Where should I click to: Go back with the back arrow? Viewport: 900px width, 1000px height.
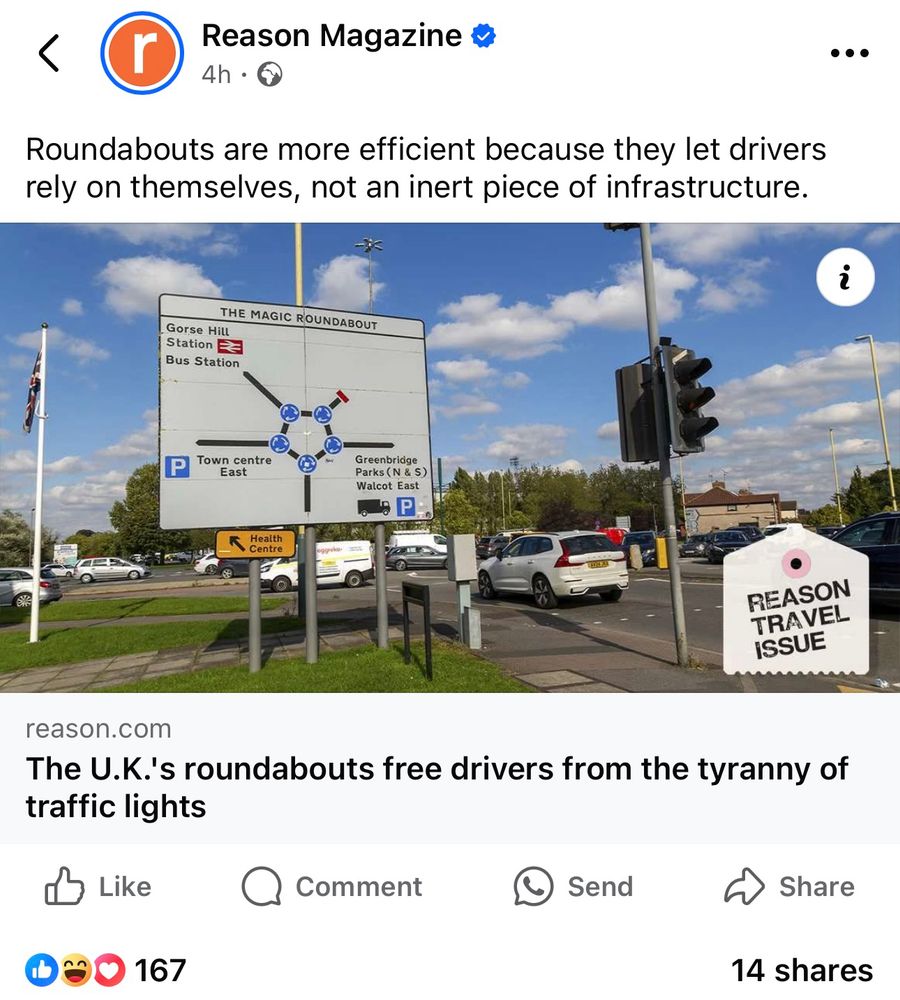50,53
